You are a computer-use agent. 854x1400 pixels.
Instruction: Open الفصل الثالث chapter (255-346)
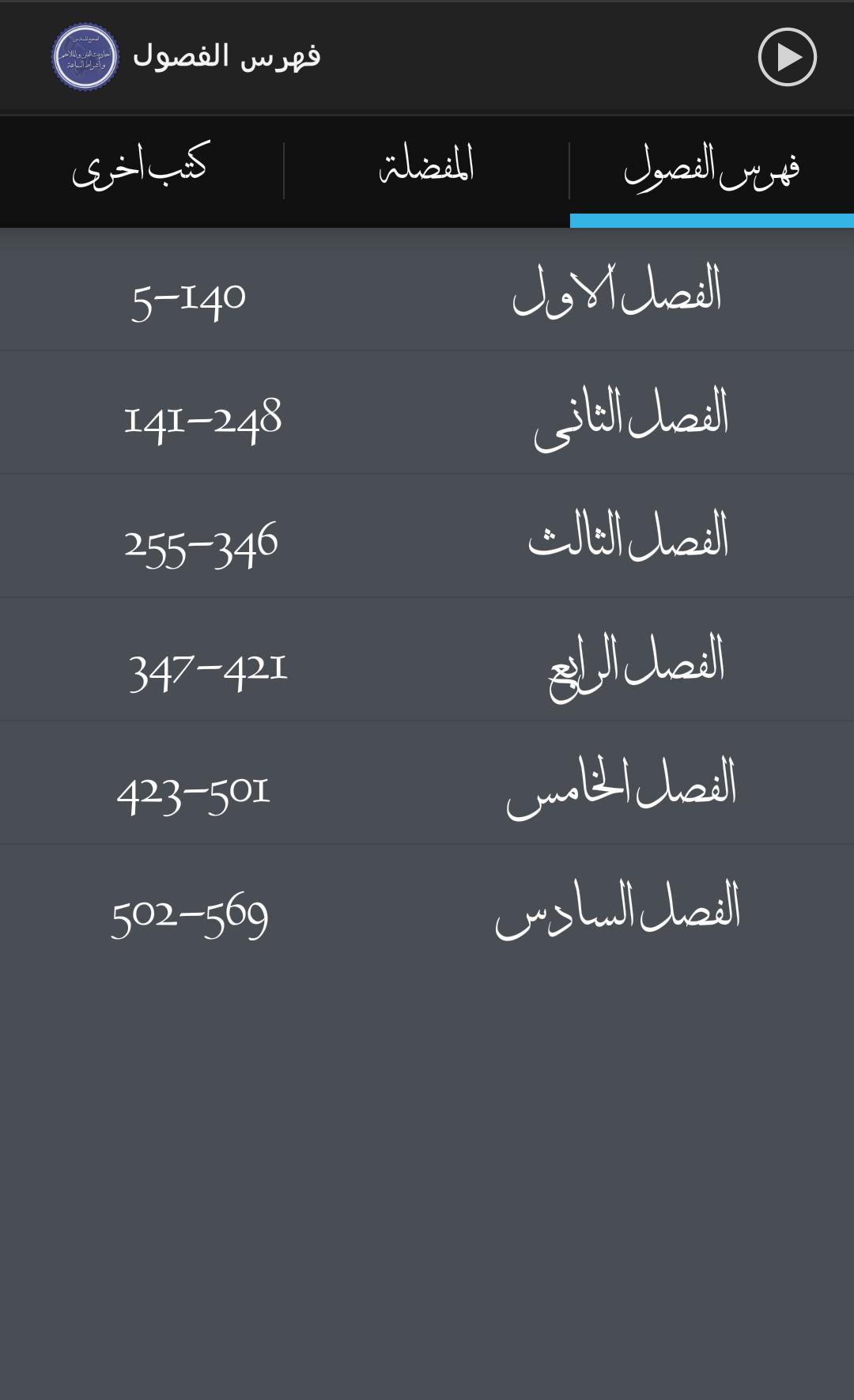(x=427, y=537)
